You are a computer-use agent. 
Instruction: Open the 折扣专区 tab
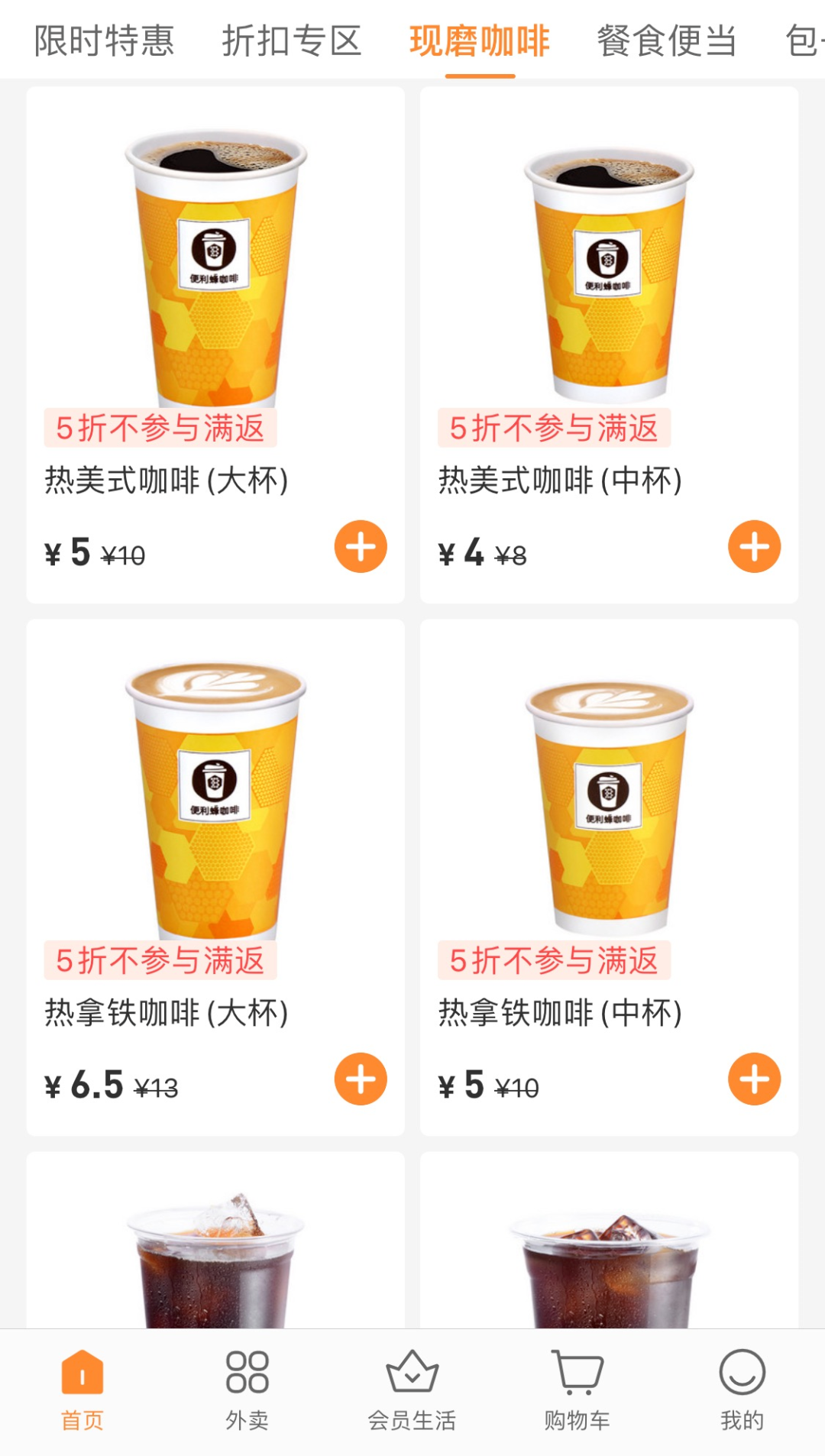(x=292, y=41)
